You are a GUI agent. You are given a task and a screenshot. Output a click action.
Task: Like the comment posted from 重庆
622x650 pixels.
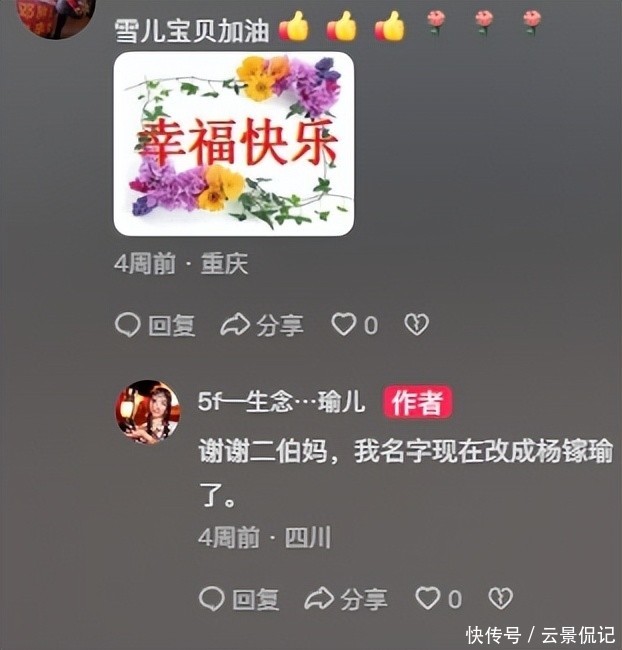345,324
